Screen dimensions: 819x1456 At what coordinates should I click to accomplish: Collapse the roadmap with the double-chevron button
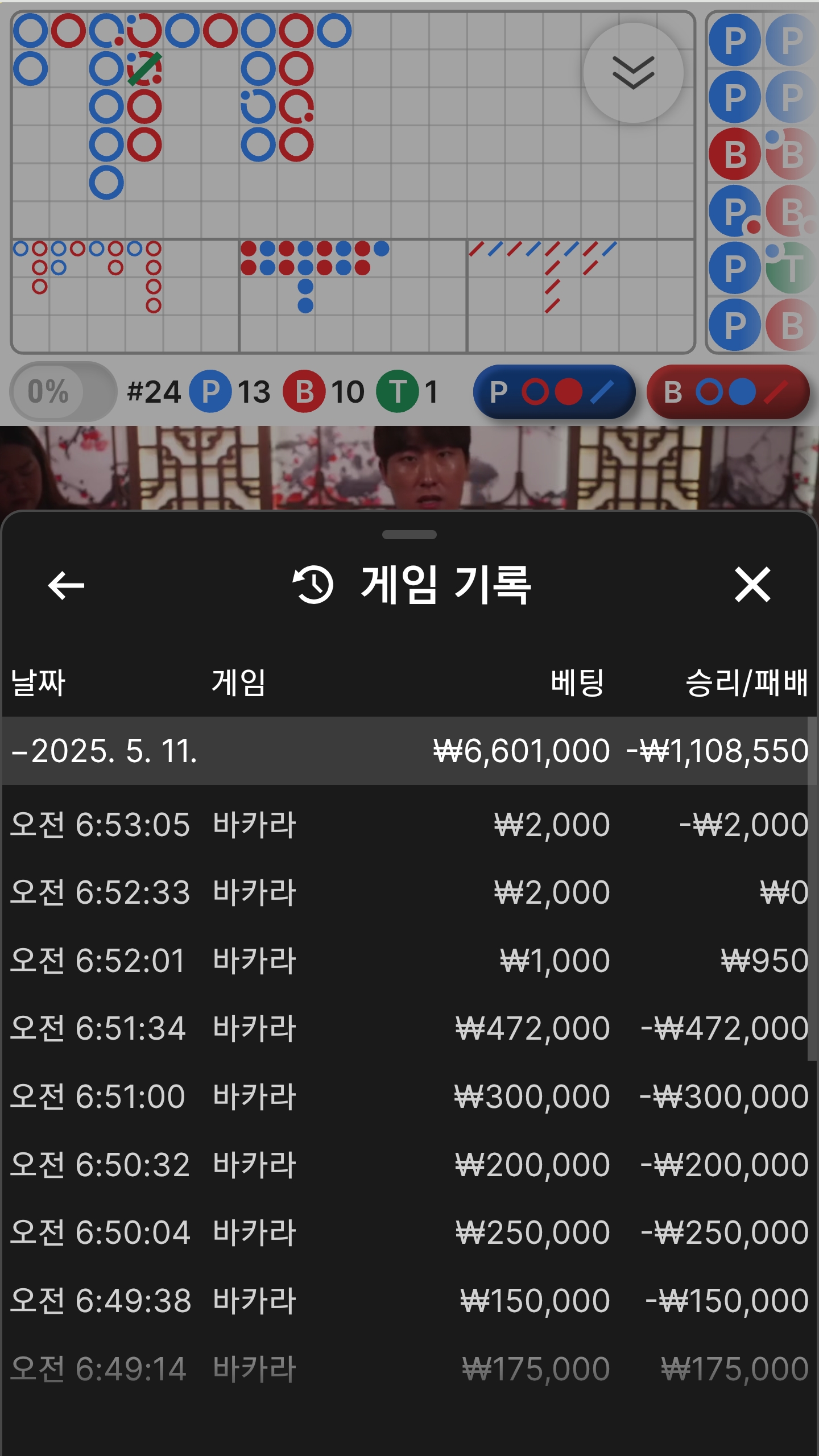tap(633, 73)
